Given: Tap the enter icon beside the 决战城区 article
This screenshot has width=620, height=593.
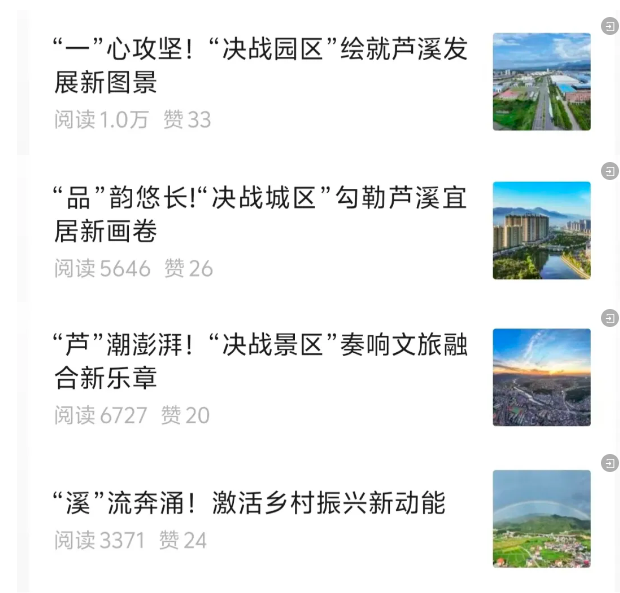Looking at the screenshot, I should (610, 171).
